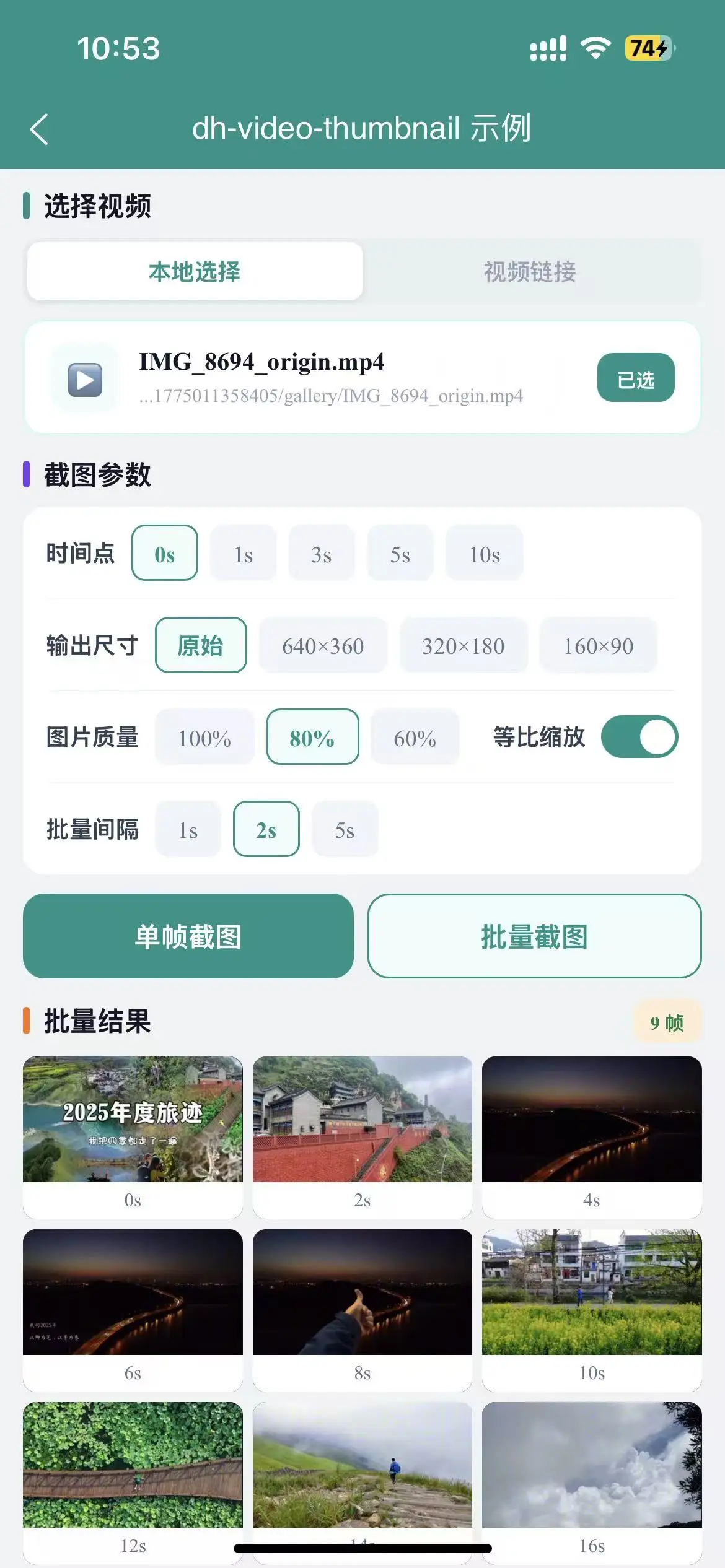Change batch interval to 5s

[345, 829]
